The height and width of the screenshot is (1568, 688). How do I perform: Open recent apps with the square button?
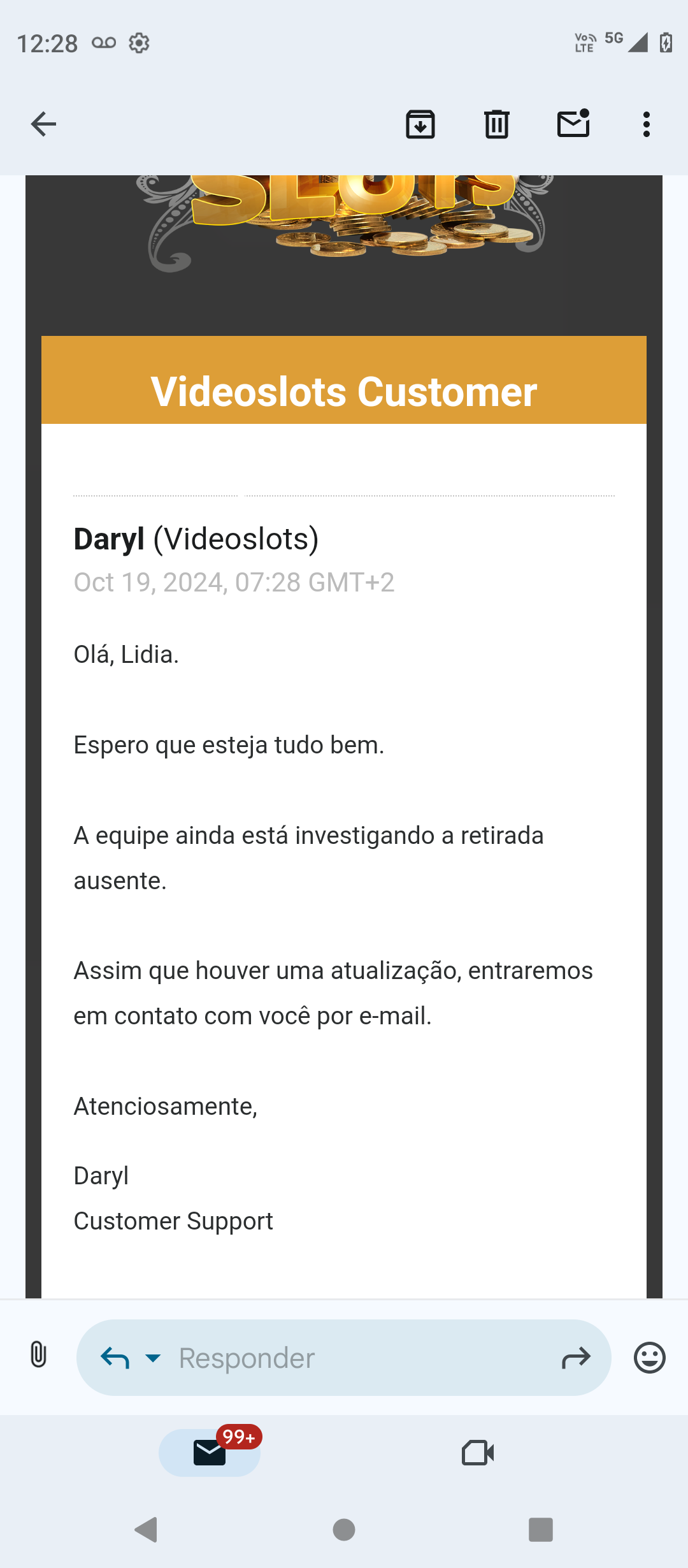pos(541,1529)
